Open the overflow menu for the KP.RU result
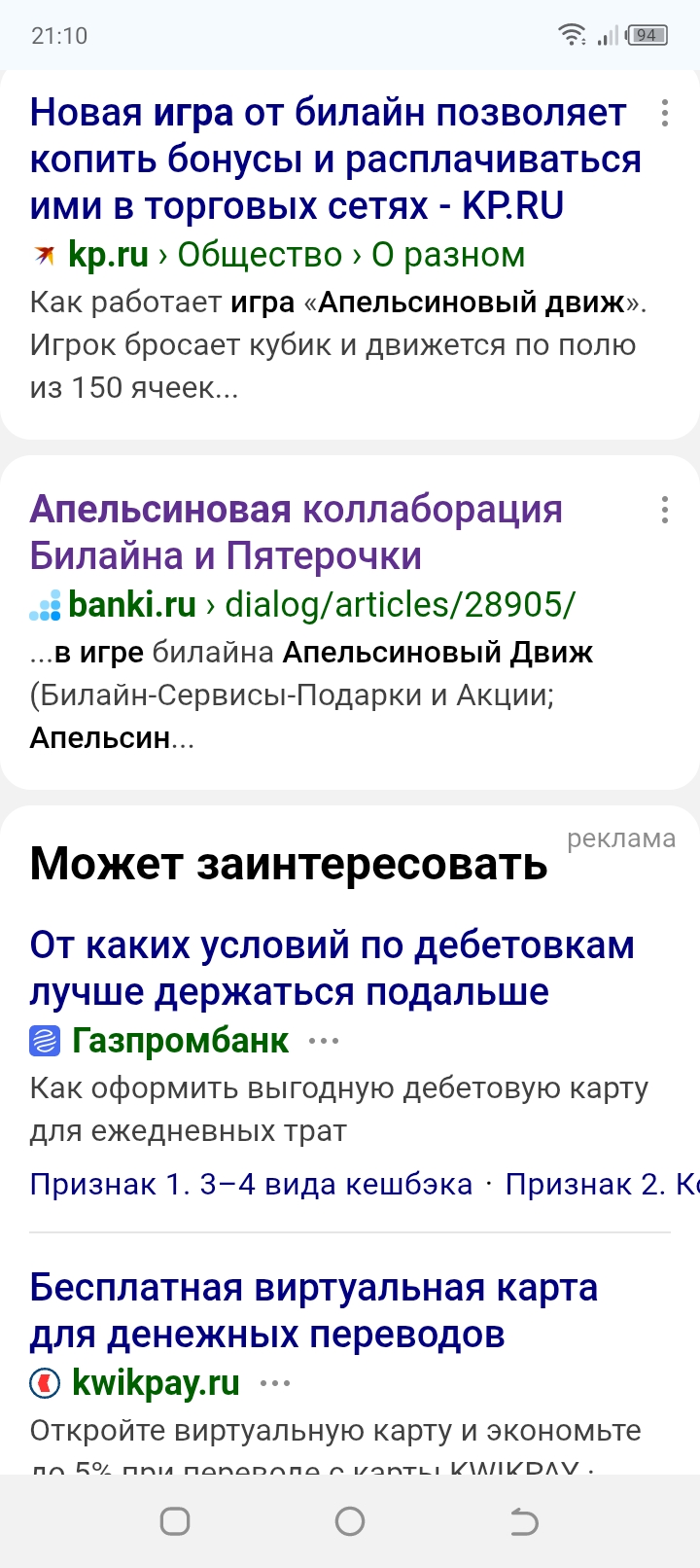 pos(665,113)
